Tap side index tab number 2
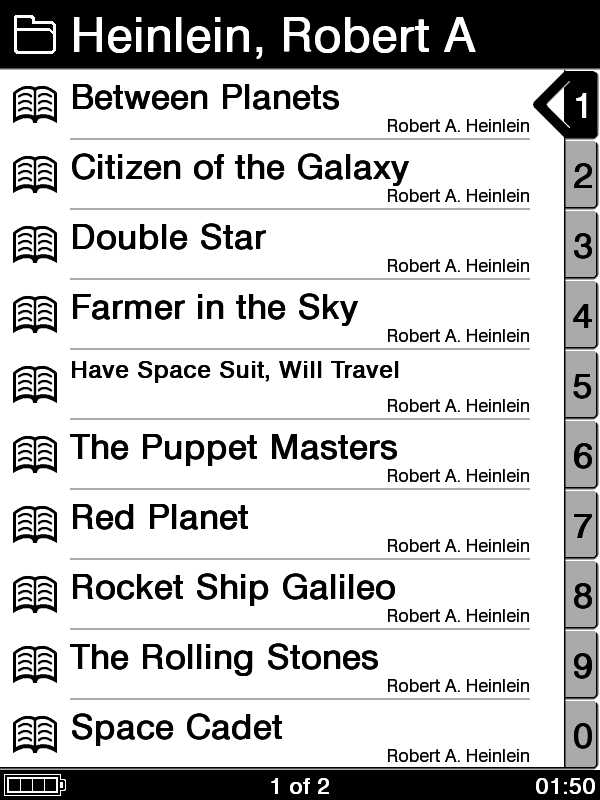The height and width of the screenshot is (800, 600). pos(582,176)
